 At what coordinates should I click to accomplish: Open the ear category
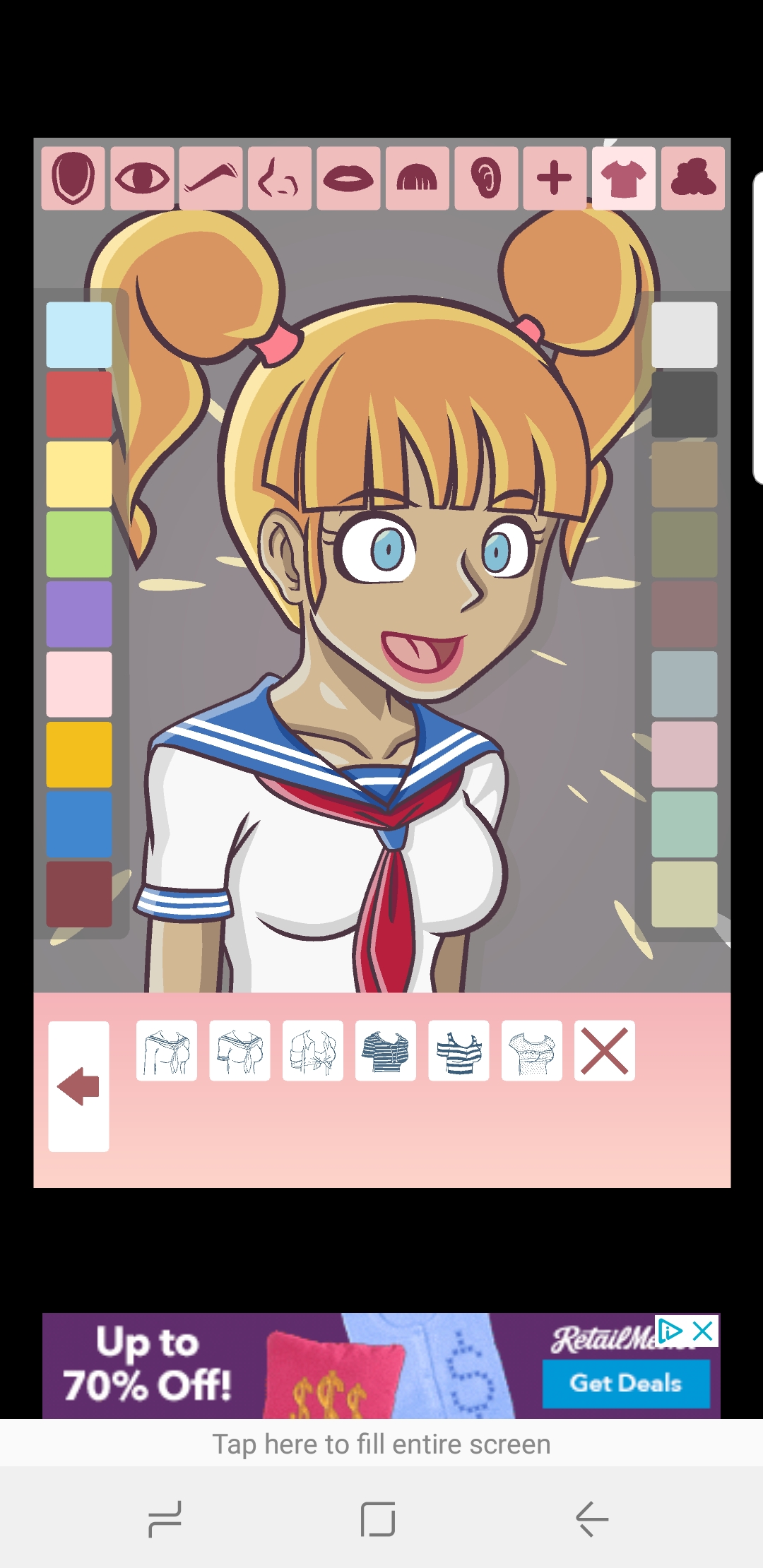click(x=486, y=178)
